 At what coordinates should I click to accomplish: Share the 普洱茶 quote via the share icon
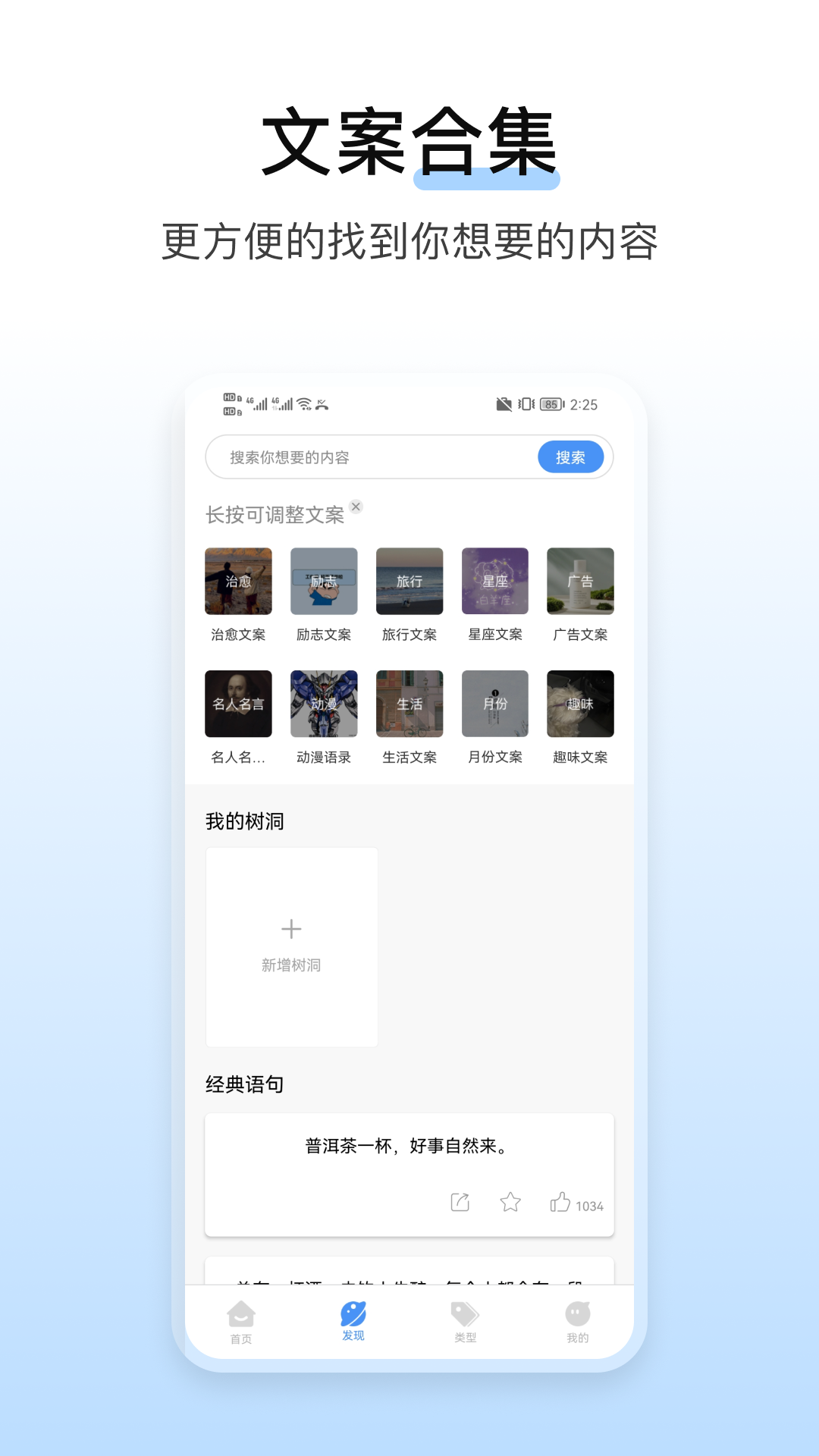point(459,1203)
